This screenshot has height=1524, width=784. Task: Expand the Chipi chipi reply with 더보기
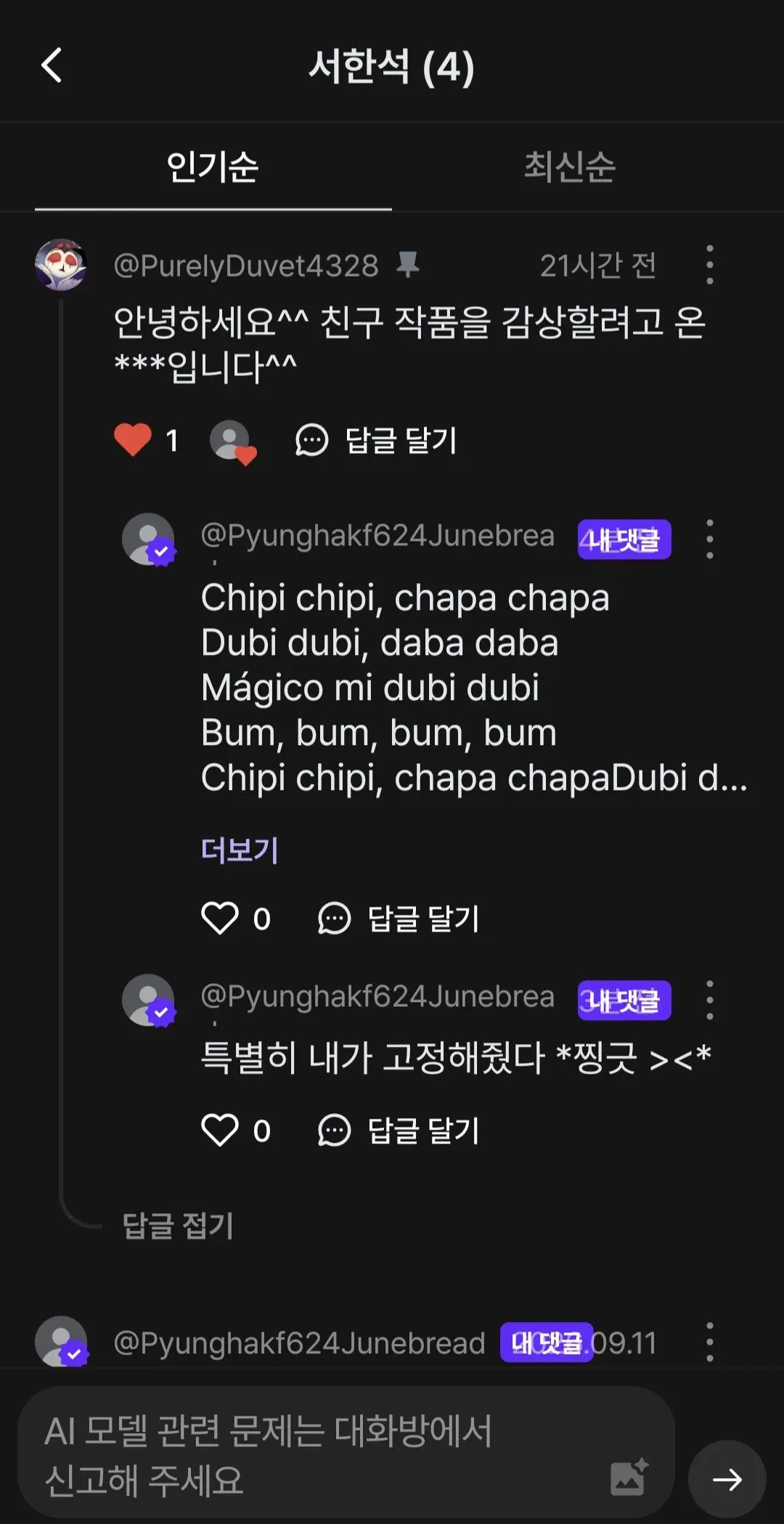click(x=240, y=849)
